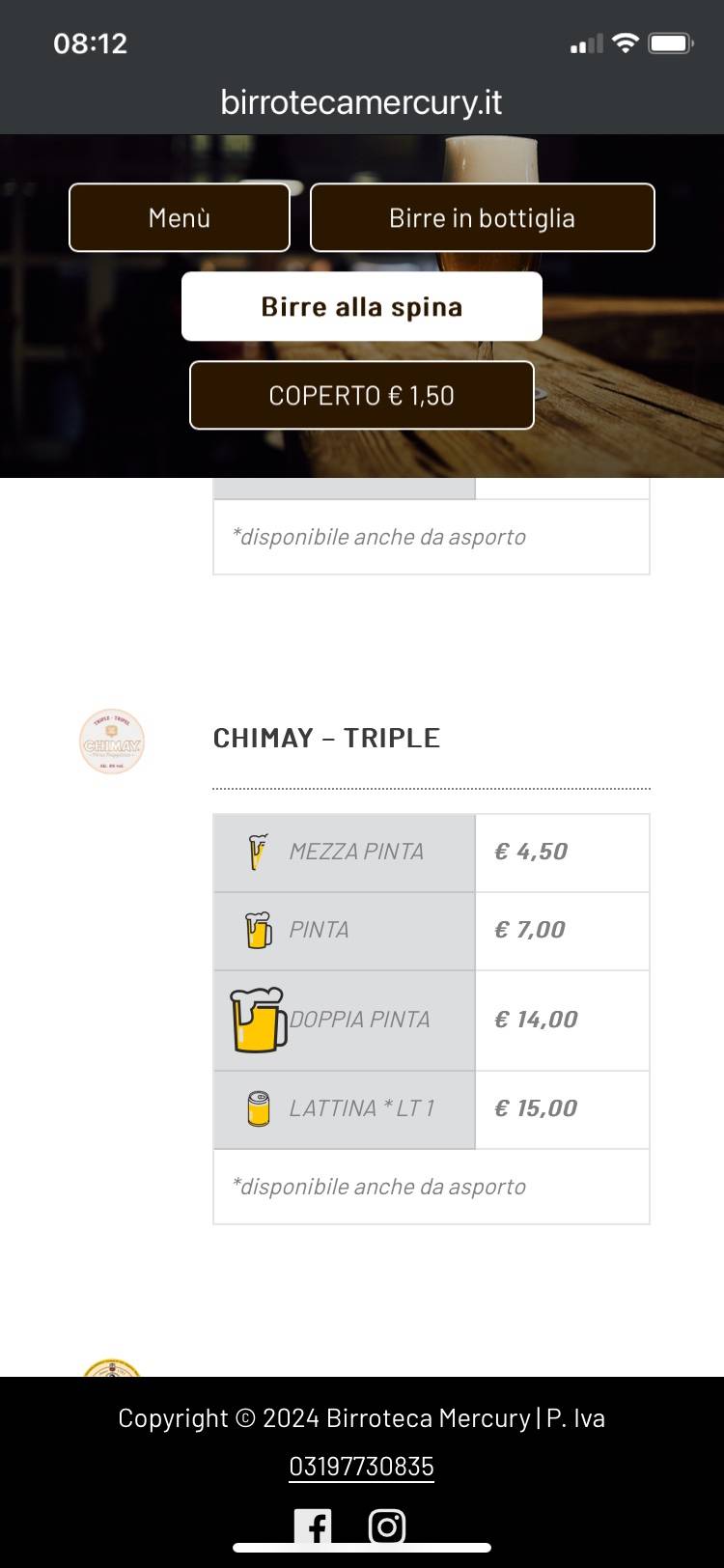The height and width of the screenshot is (1568, 724).
Task: Open the Instagram profile icon
Action: [388, 1526]
